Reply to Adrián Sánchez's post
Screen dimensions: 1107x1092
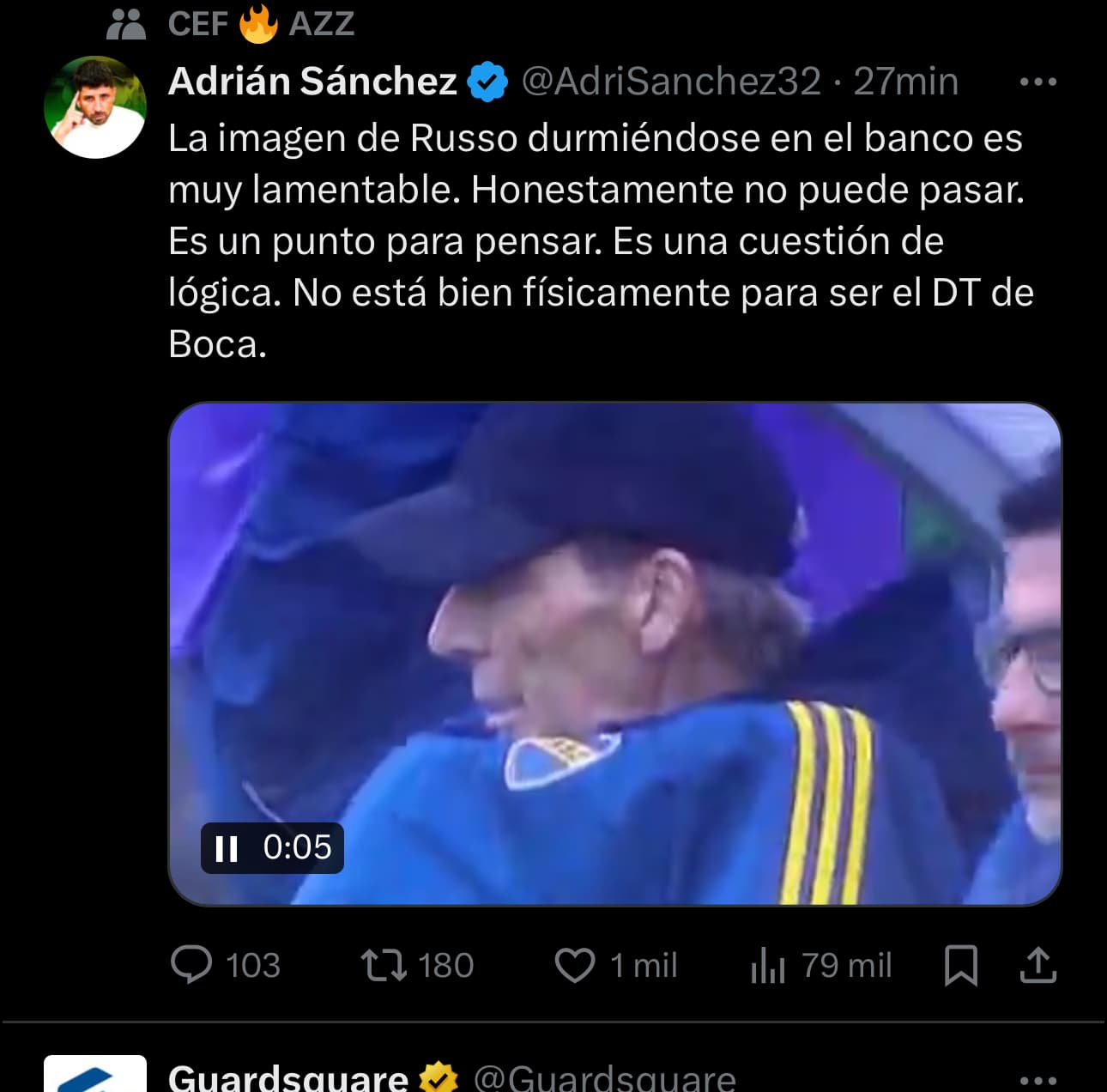pyautogui.click(x=191, y=964)
